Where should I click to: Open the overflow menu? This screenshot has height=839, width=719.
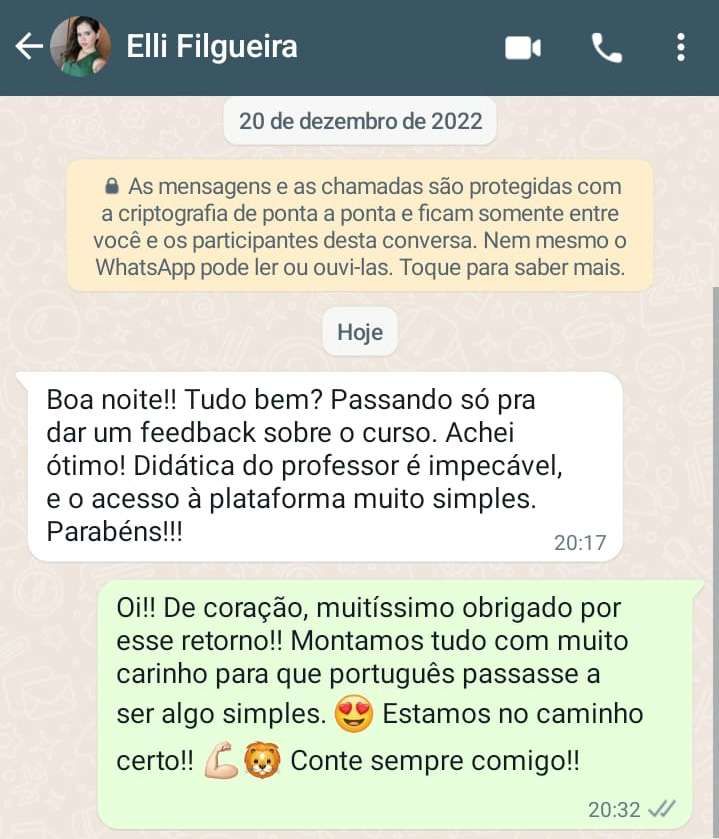680,48
